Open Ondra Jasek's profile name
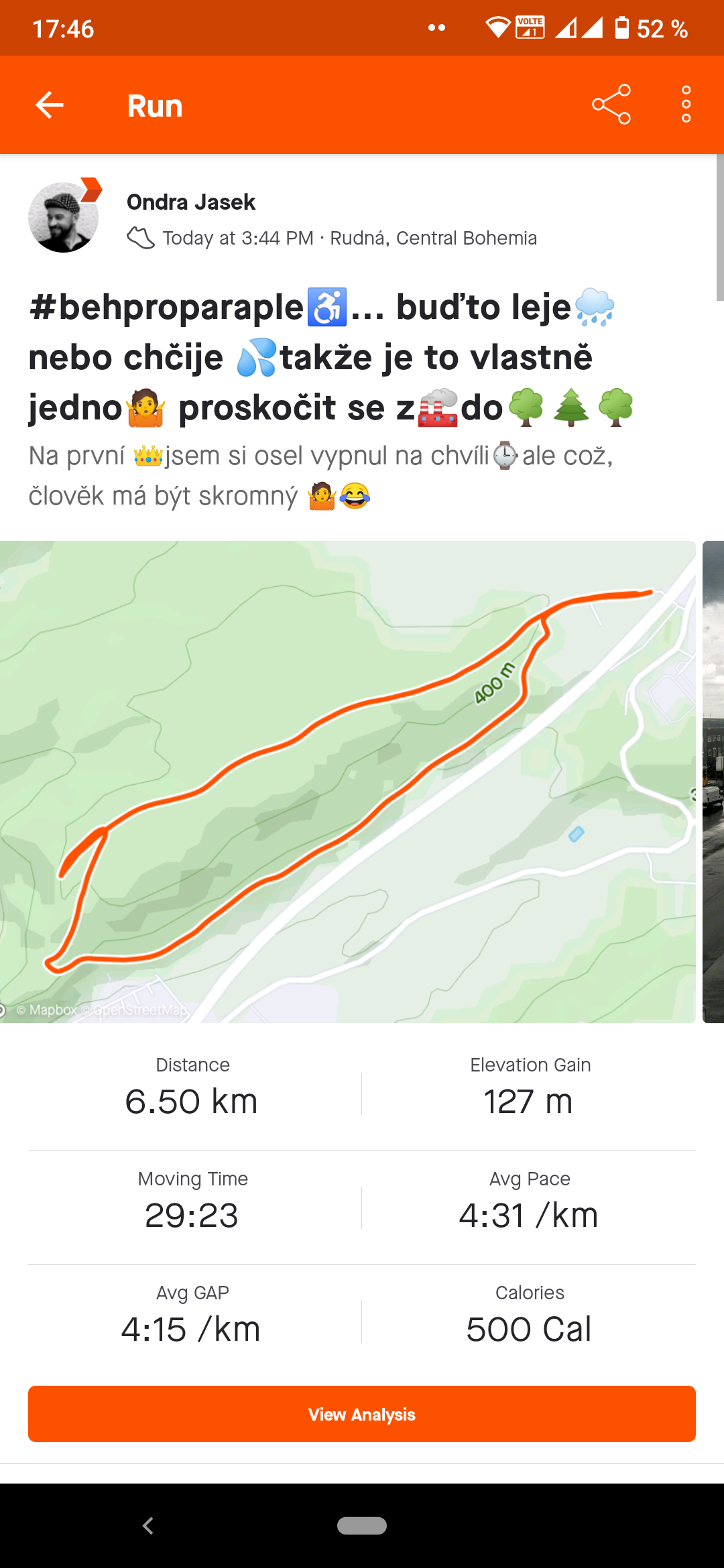724x1568 pixels. pos(191,202)
